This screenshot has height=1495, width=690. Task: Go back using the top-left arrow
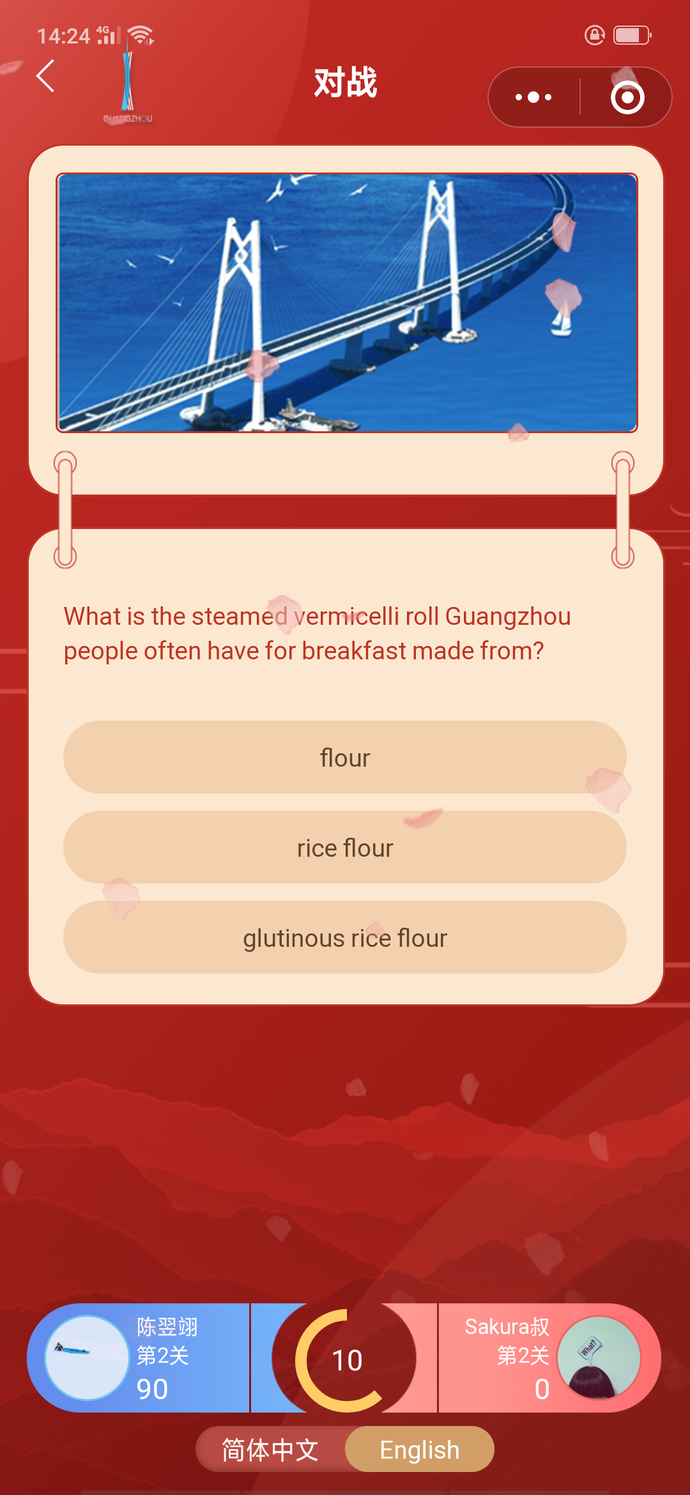pyautogui.click(x=45, y=76)
